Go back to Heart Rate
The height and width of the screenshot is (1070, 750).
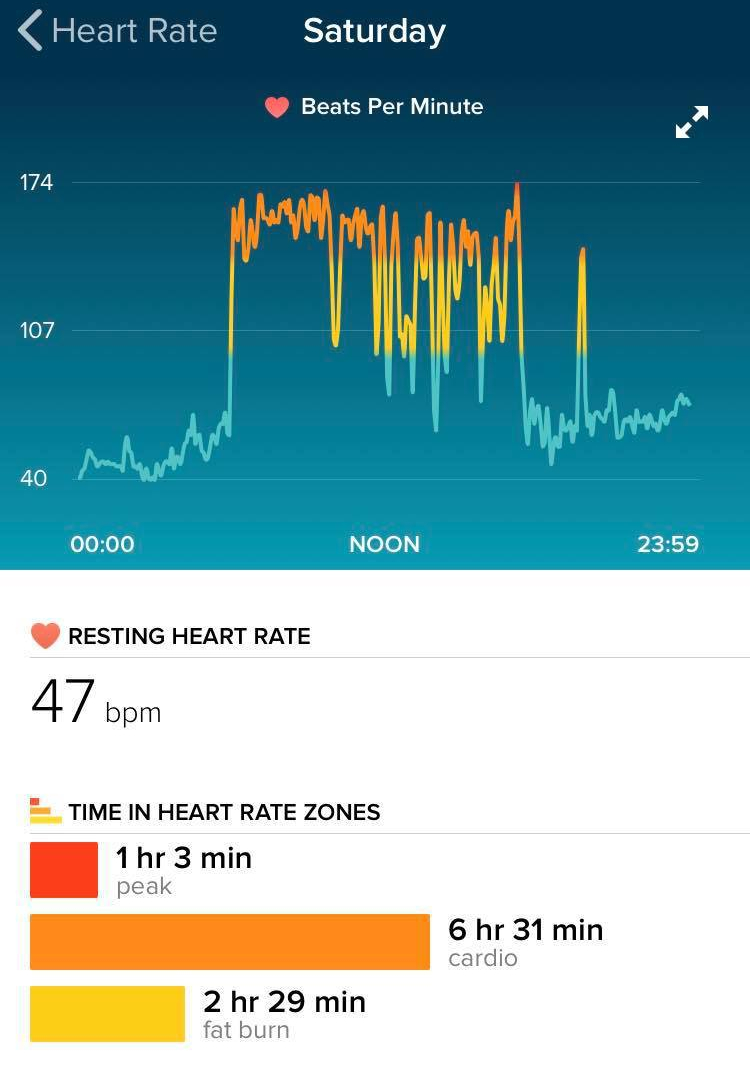(118, 31)
